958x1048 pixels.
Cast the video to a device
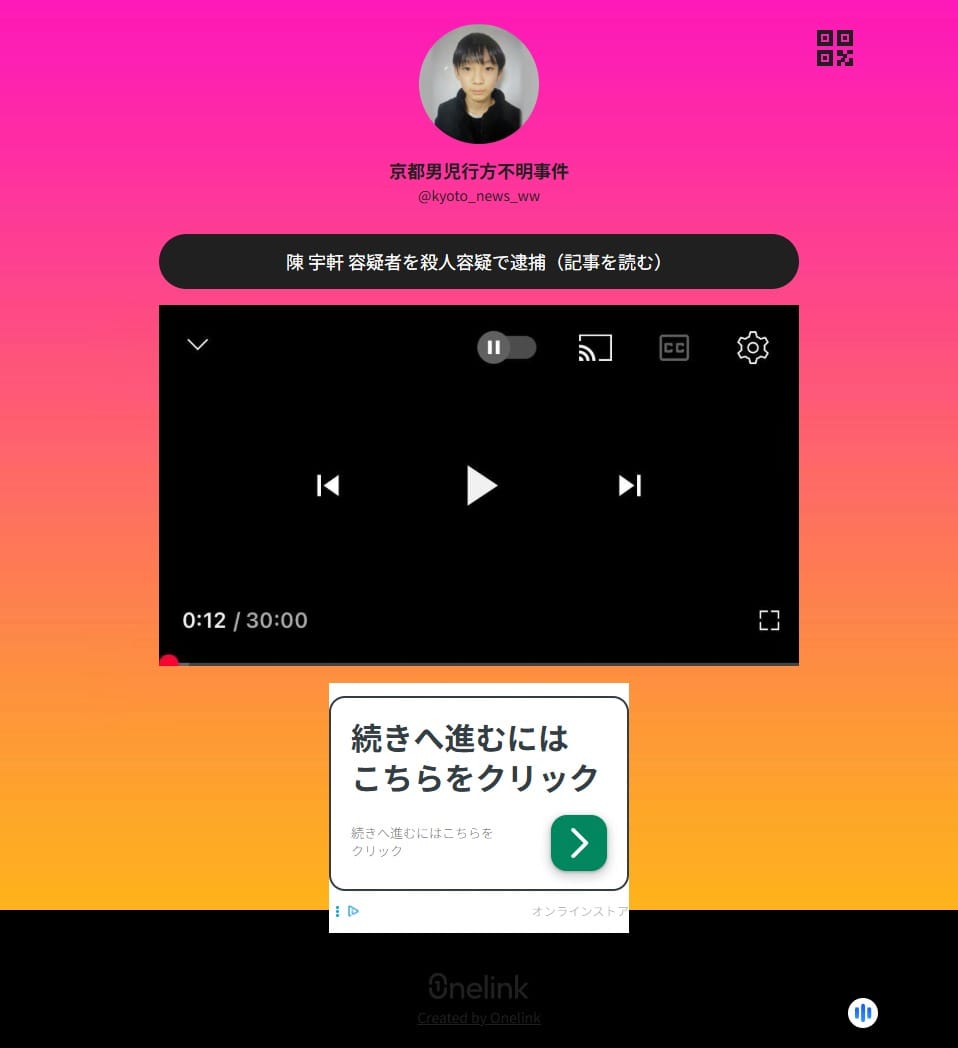[595, 348]
